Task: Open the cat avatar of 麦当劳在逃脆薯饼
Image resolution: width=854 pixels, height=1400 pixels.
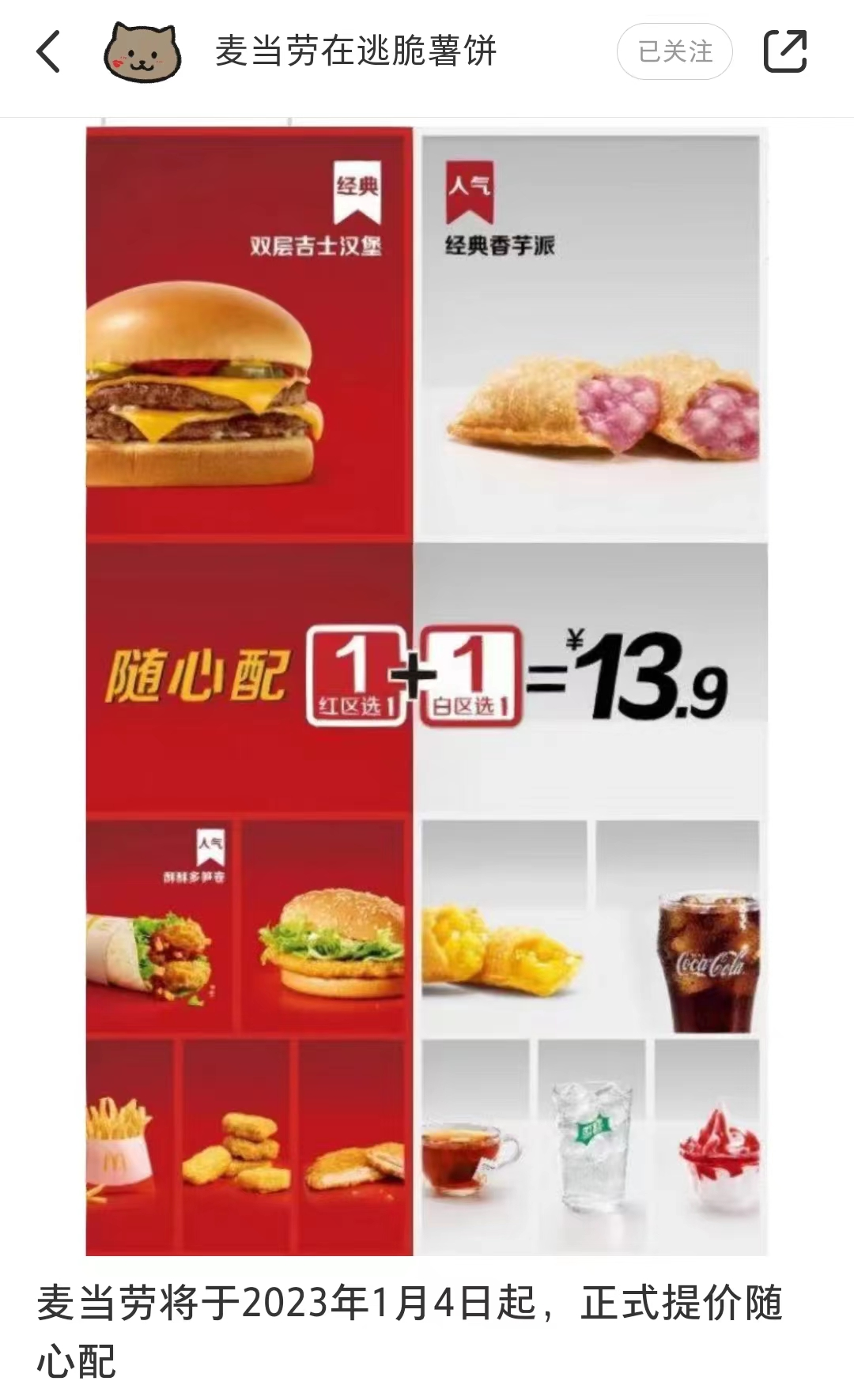Action: (142, 52)
